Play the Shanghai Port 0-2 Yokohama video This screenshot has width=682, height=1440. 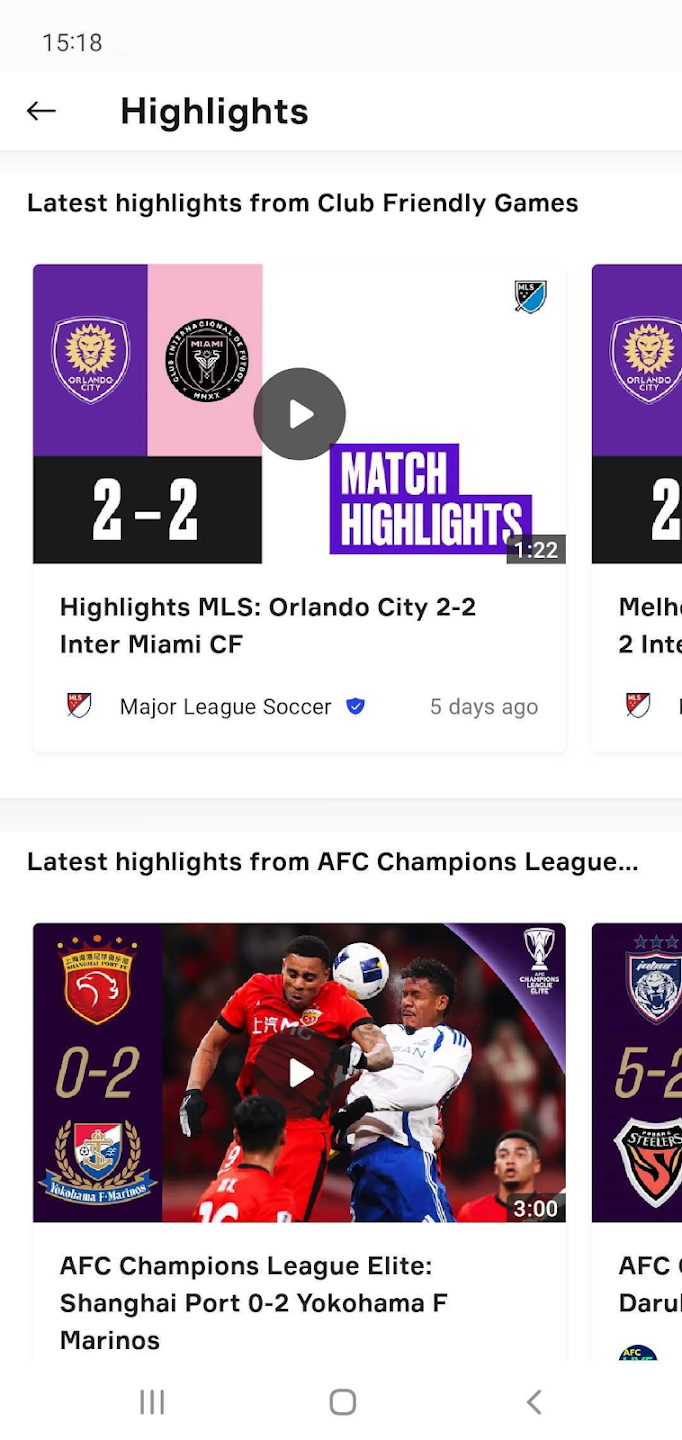[x=300, y=1073]
